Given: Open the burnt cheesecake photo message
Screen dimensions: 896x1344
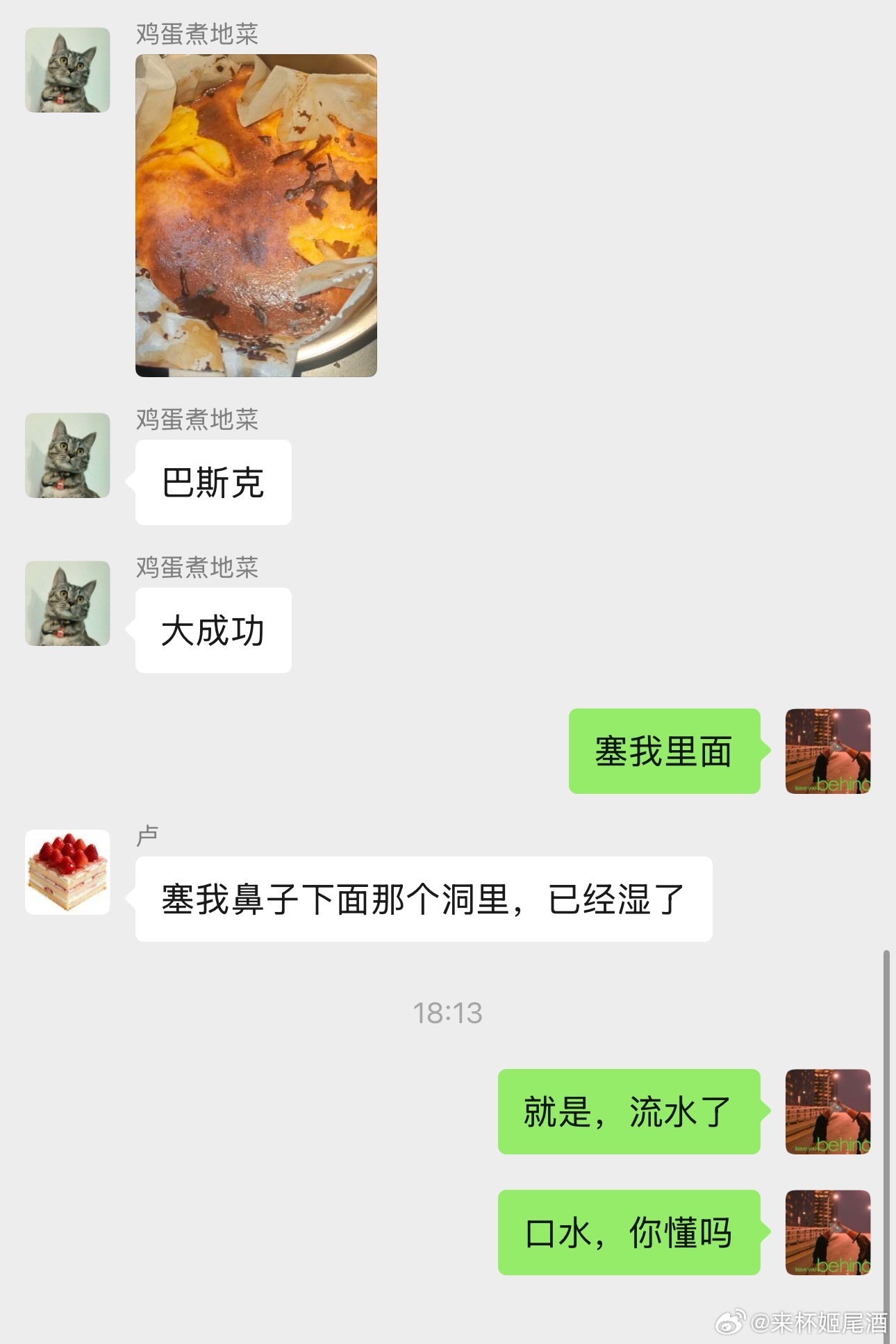Looking at the screenshot, I should tap(256, 215).
